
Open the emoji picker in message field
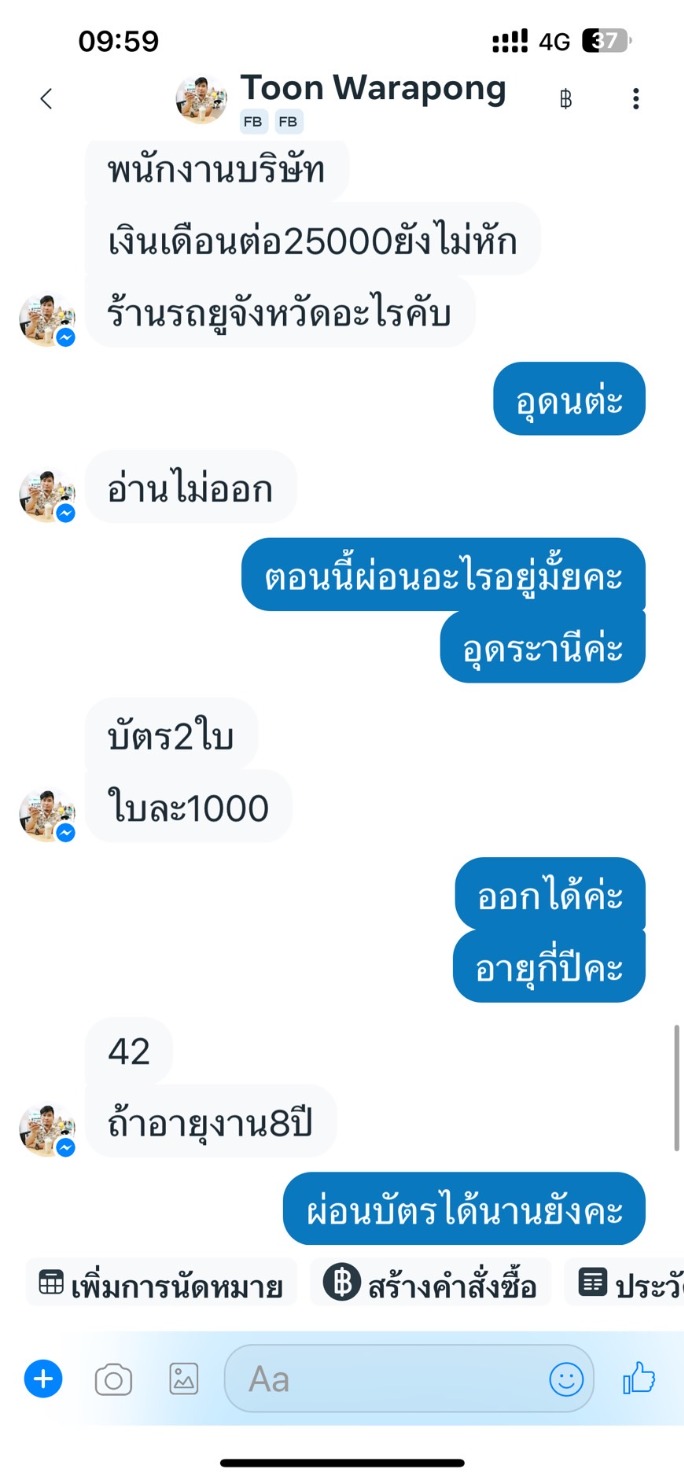566,1380
